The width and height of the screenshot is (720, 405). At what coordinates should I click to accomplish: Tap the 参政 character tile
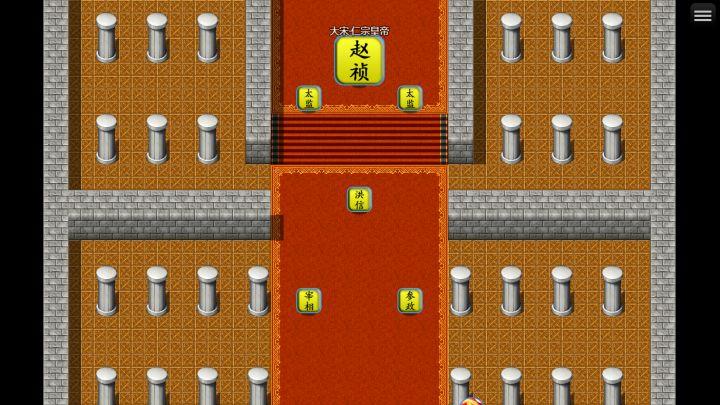[x=410, y=301]
